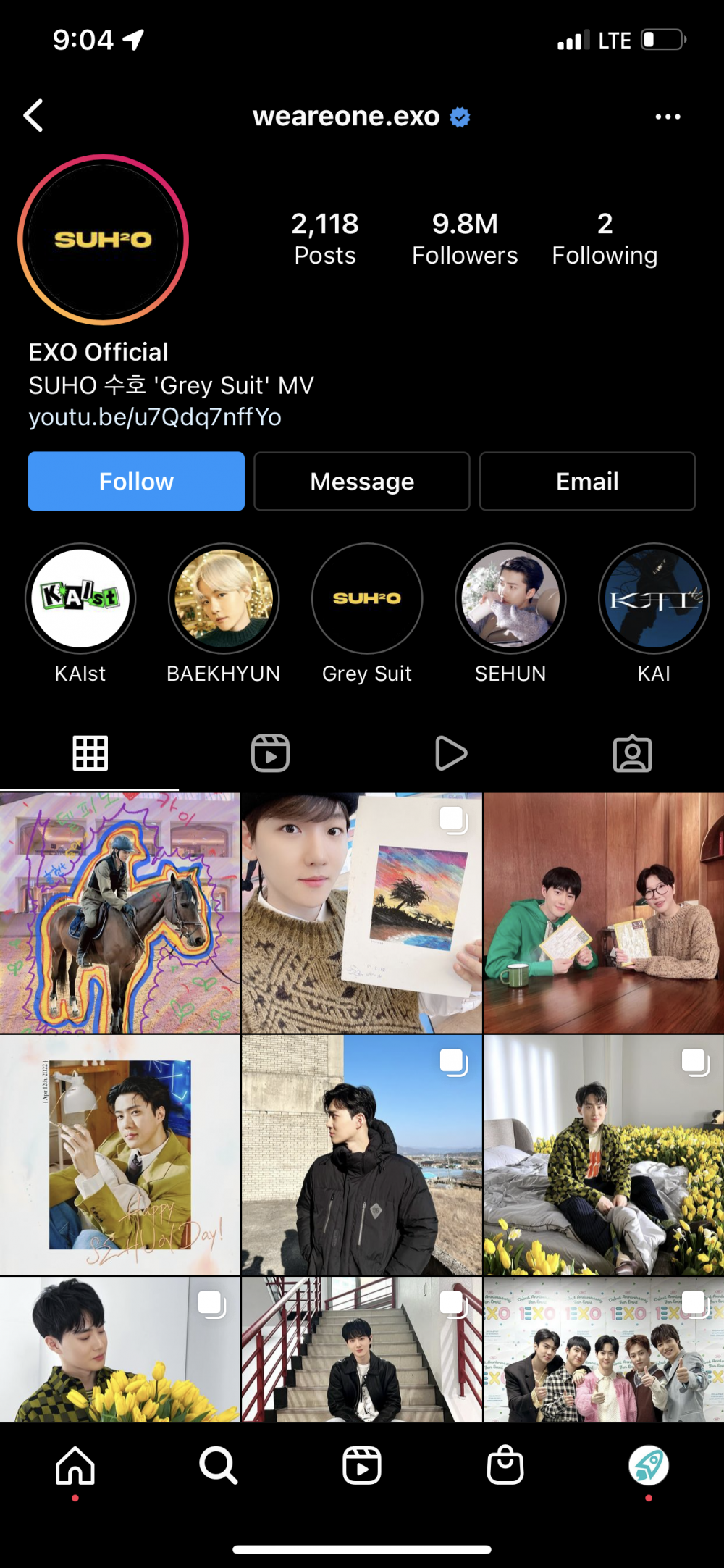Follow the EXO Official account
Image resolution: width=724 pixels, height=1568 pixels.
[x=136, y=482]
